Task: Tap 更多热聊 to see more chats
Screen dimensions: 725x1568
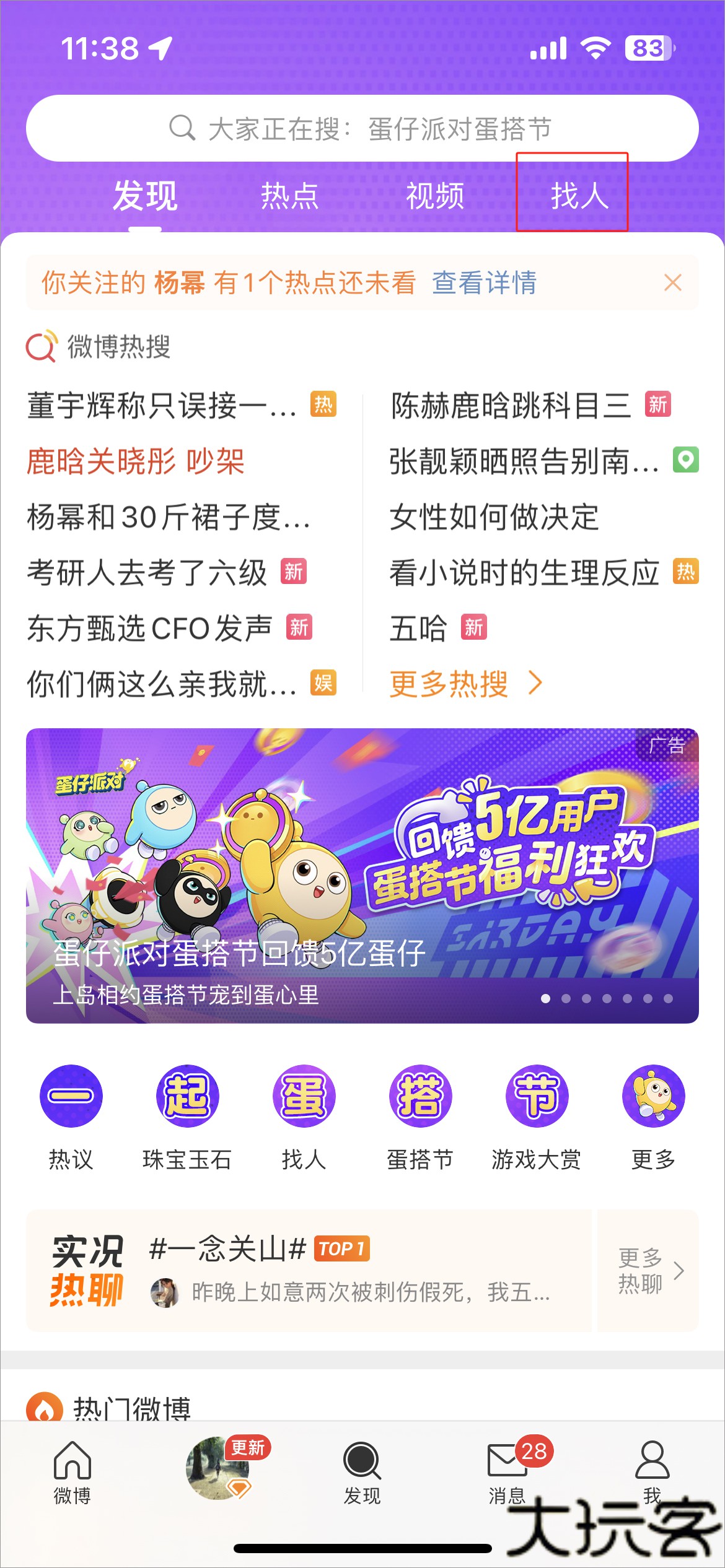Action: point(648,1271)
